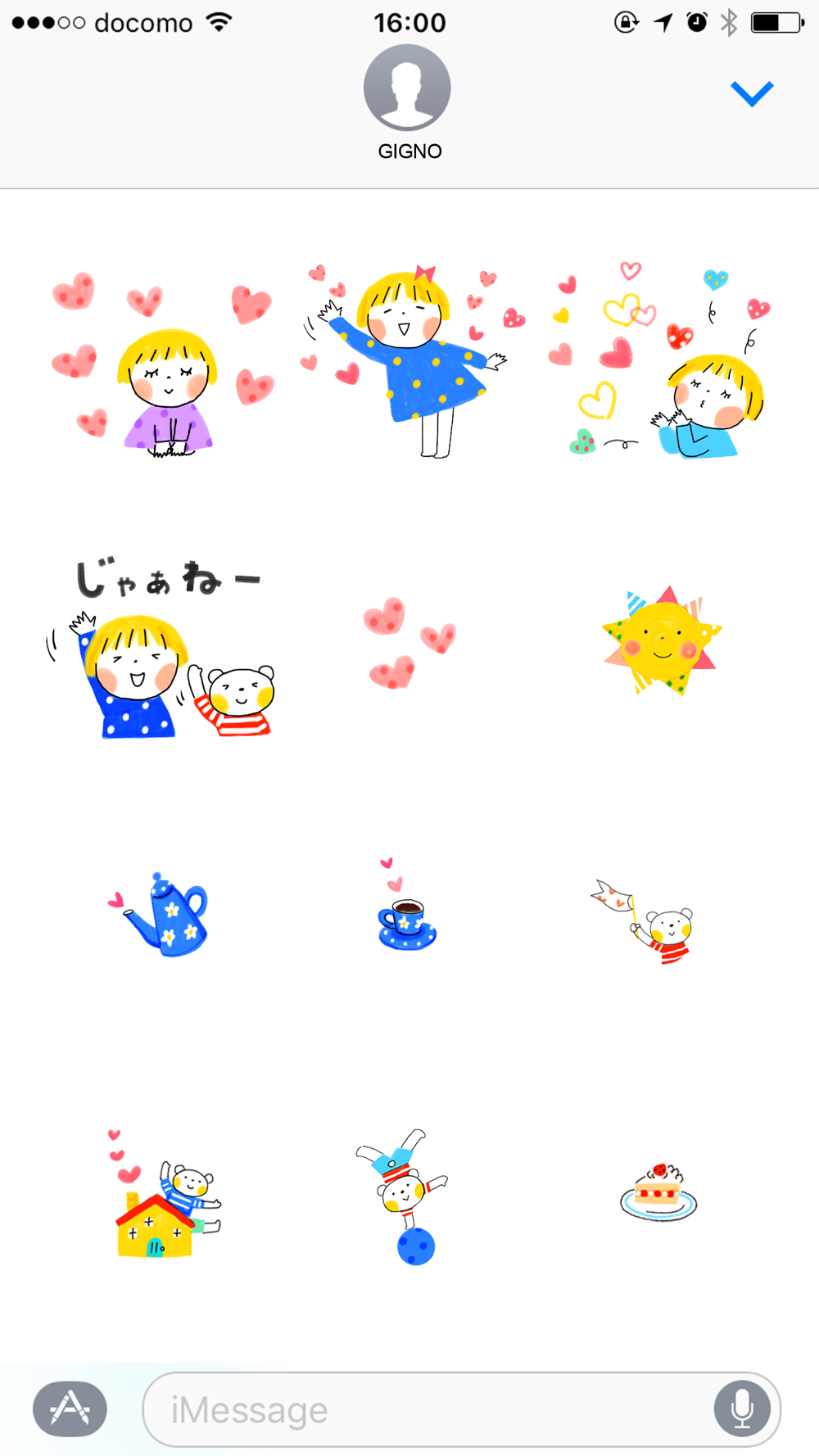
Task: Choose the blue floral teapot sticker
Action: click(164, 915)
